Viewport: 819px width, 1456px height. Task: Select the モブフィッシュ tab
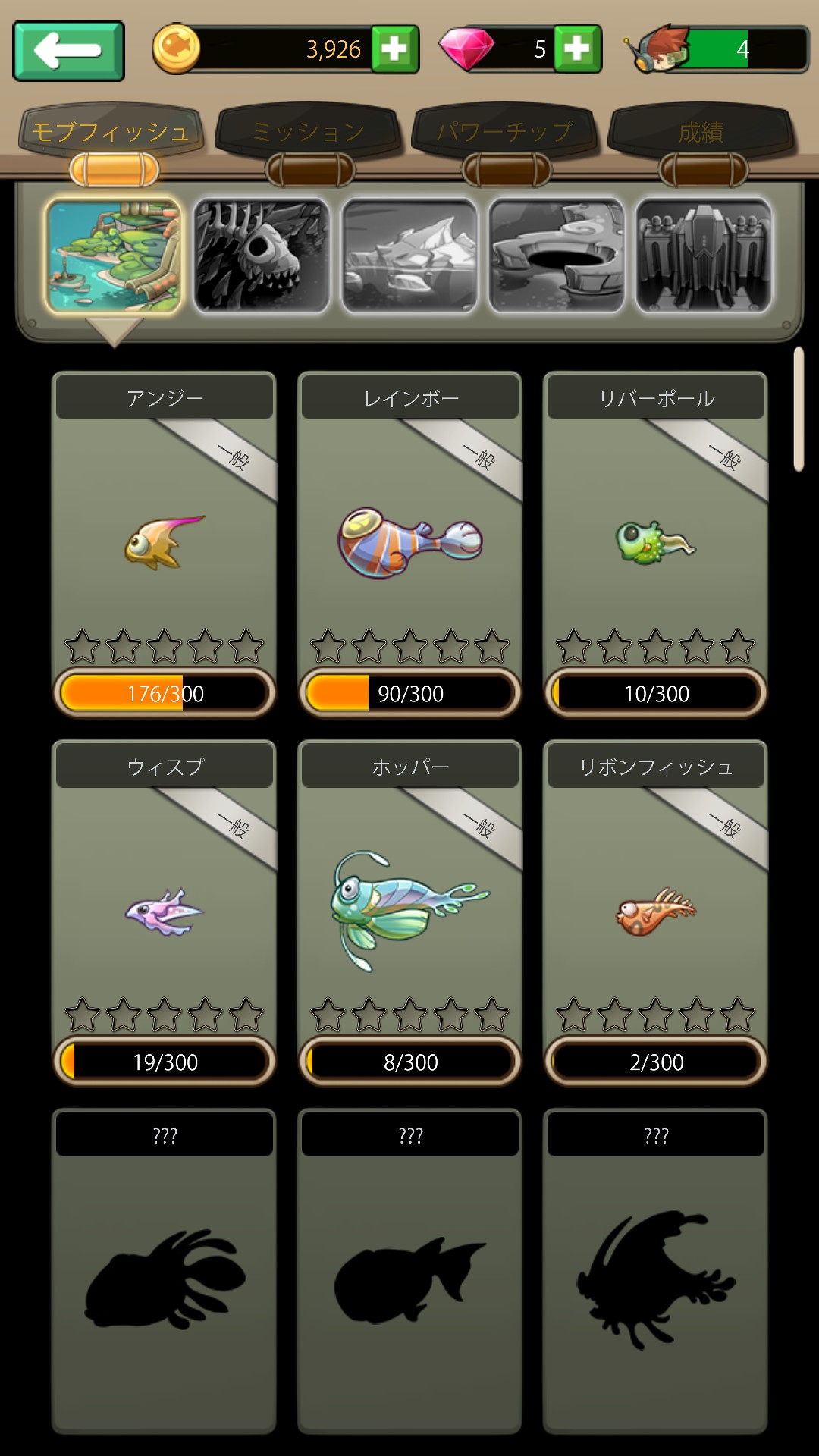pos(111,133)
